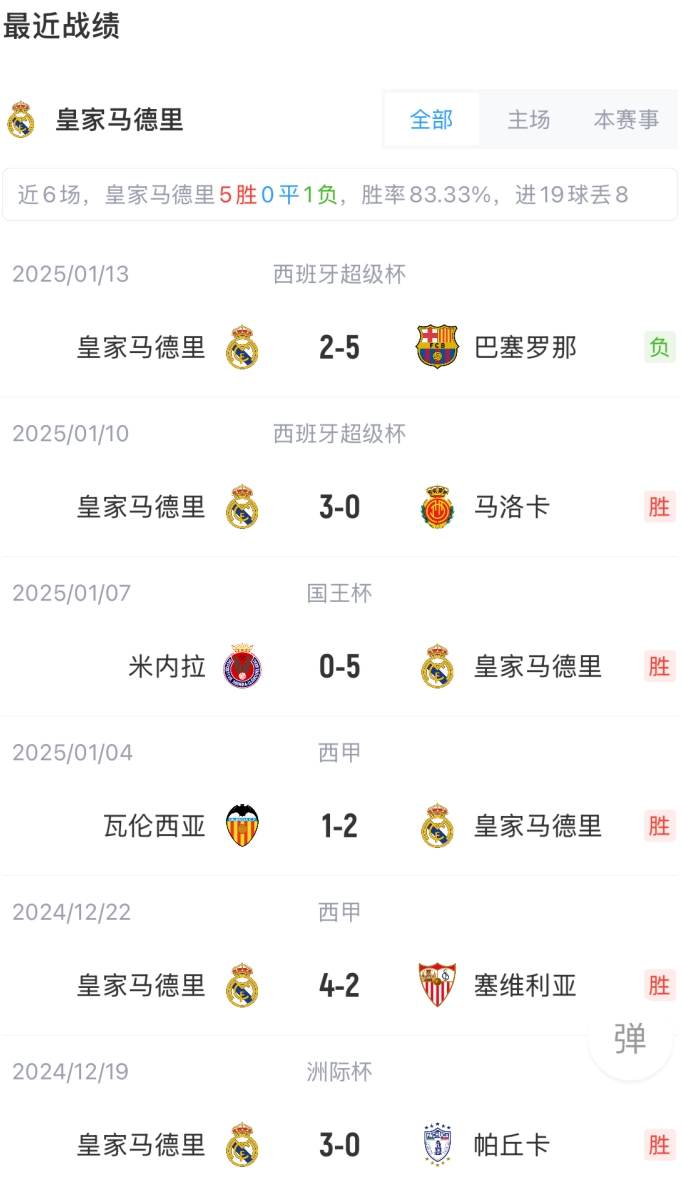Screen dimensions: 682x1184
Task: Open the 1-2 match against 瓦伦西亚
Action: tap(340, 826)
